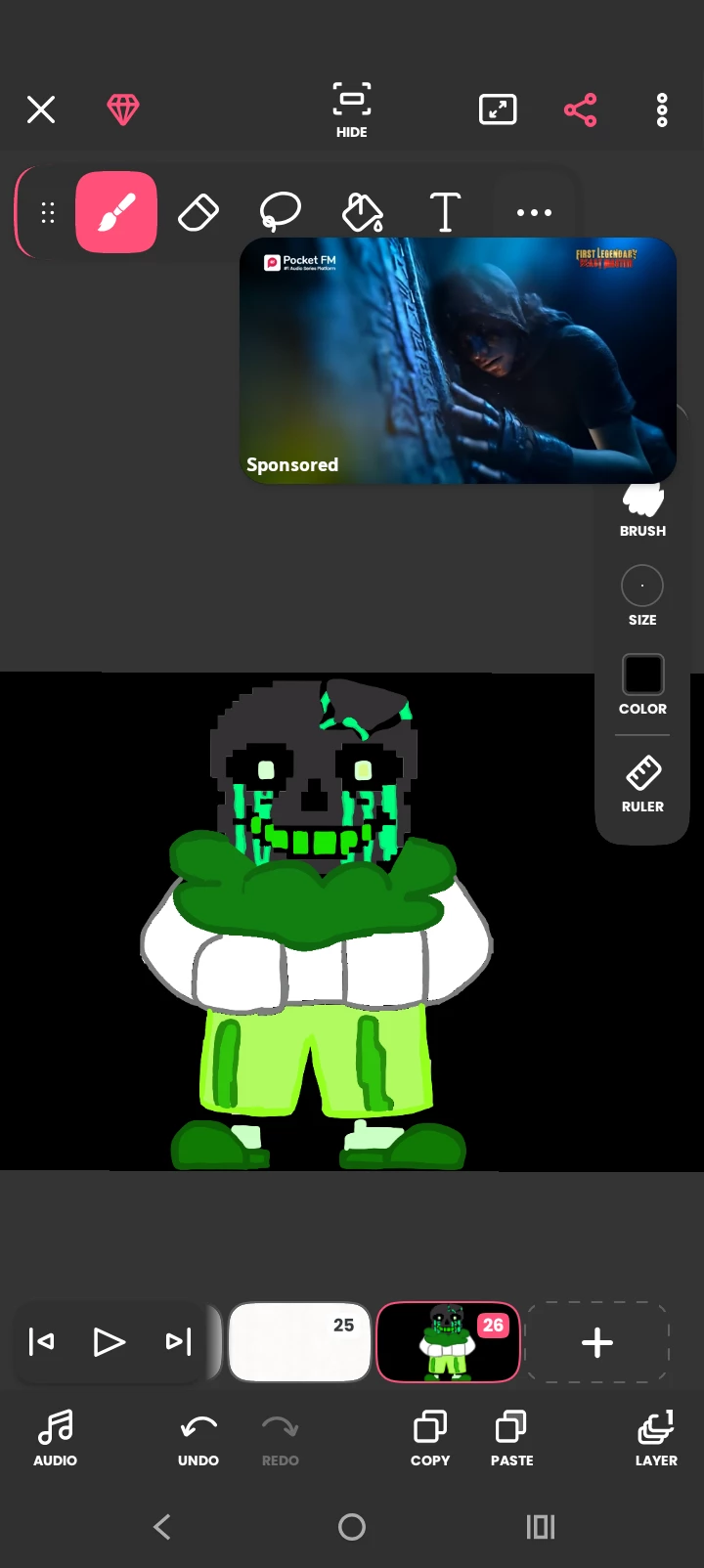Image resolution: width=704 pixels, height=1568 pixels.
Task: Open the black color swatch
Action: coord(642,675)
